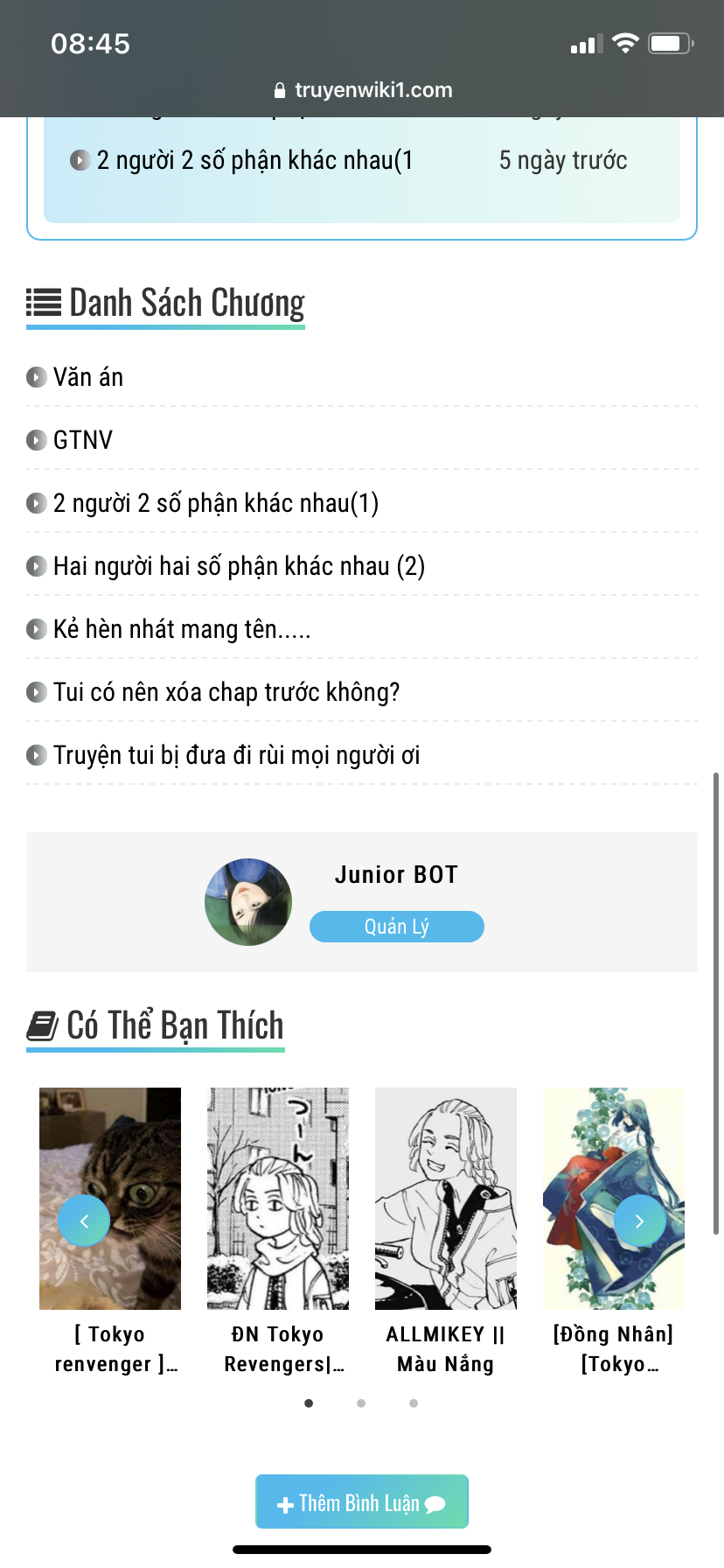Open Tui có nên xóa chap trước không?
This screenshot has height=1568, width=724.
click(x=226, y=692)
